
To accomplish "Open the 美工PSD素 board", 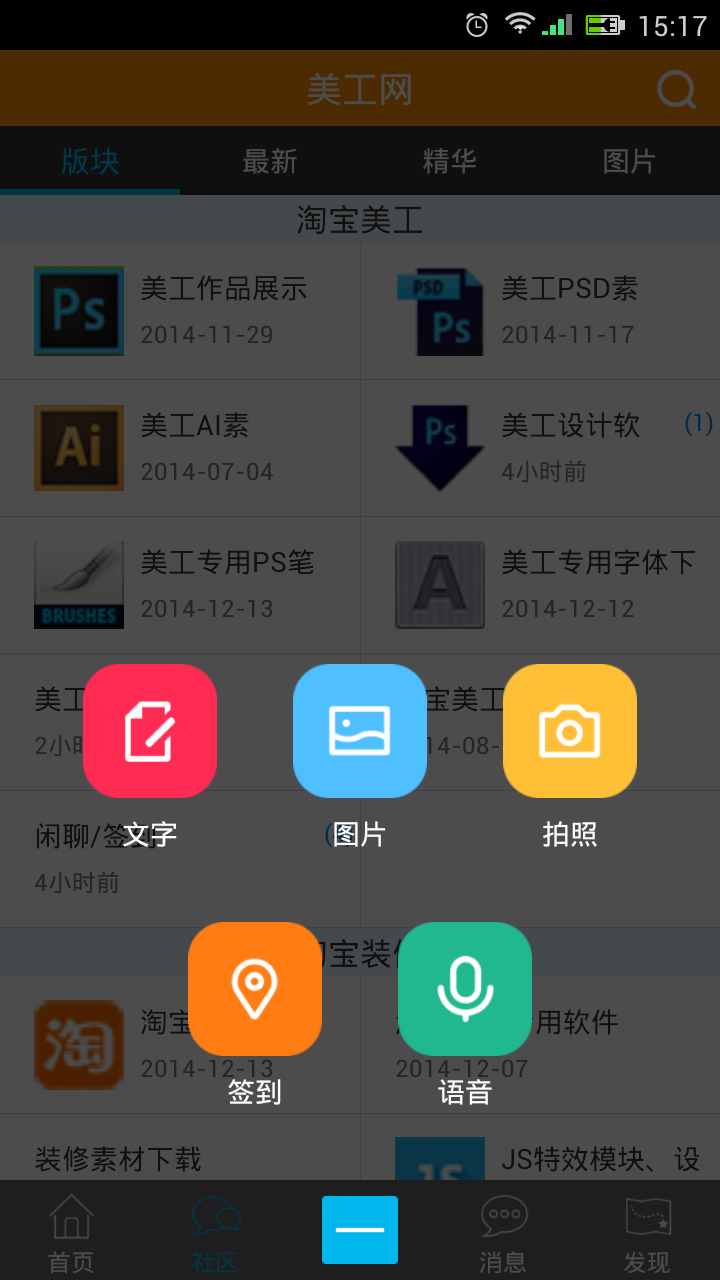I will [540, 311].
